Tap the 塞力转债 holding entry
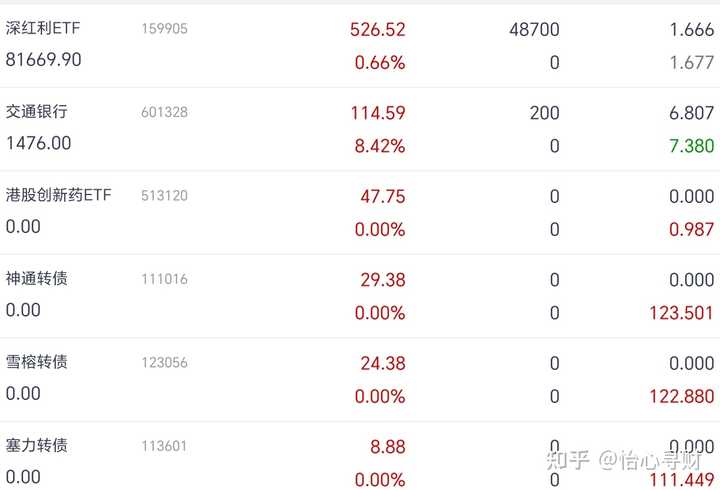Screen dimensions: 720x490 tap(360, 456)
